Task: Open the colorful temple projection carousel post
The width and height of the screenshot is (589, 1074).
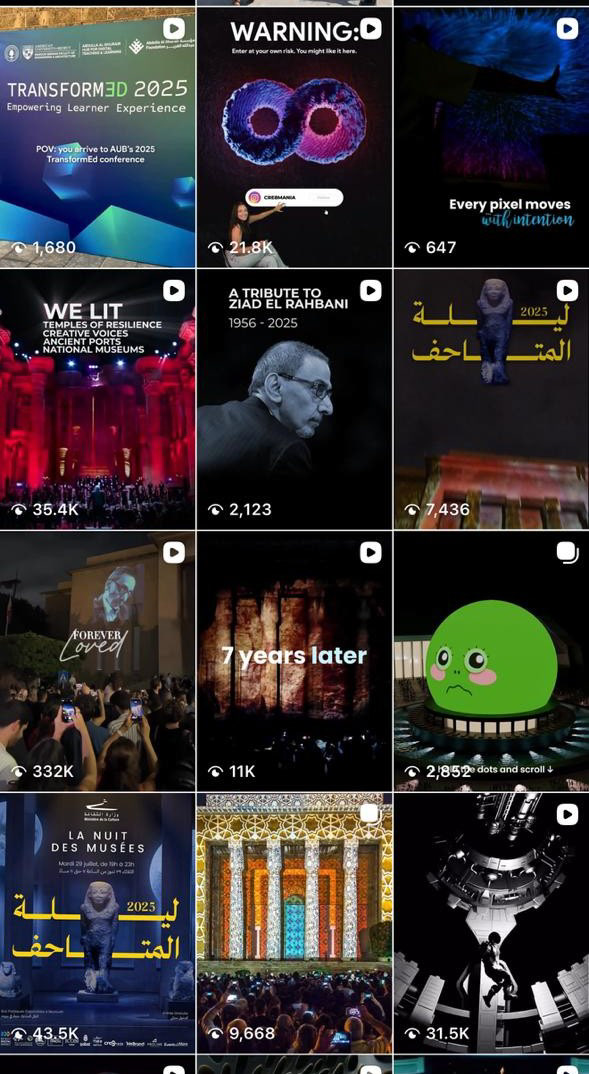Action: (294, 923)
